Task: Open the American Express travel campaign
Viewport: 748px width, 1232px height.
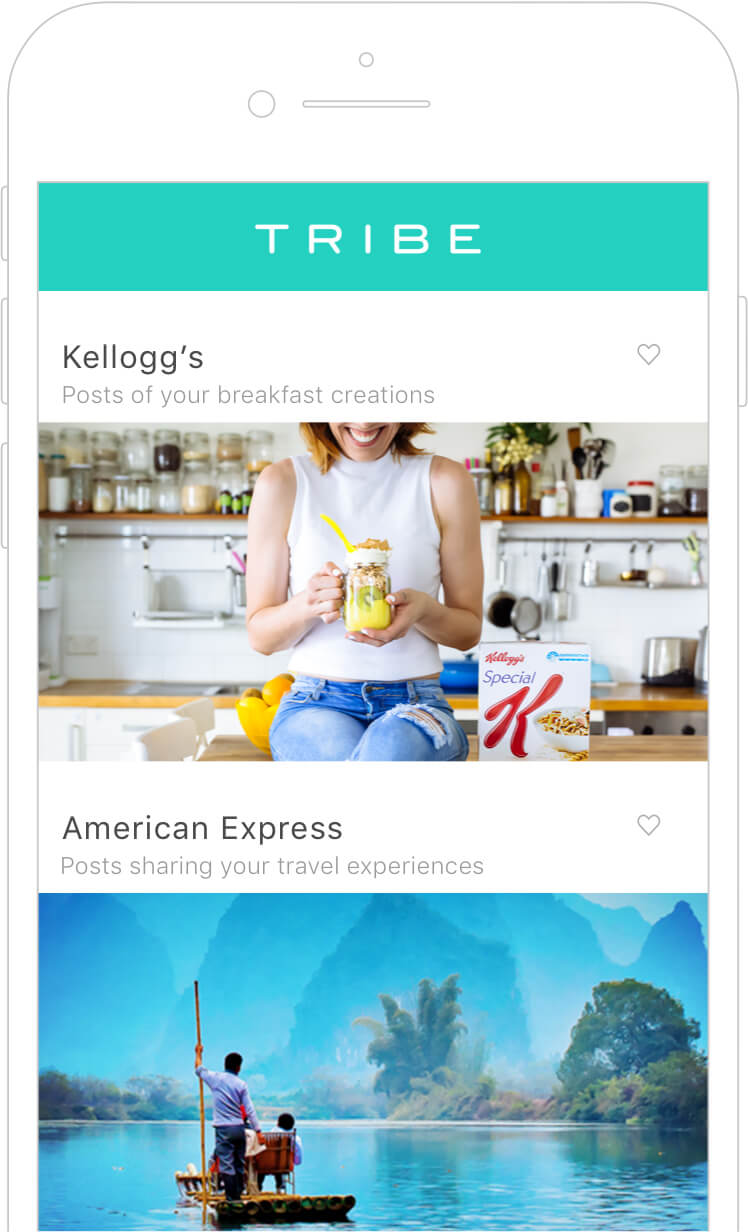Action: (x=372, y=1060)
